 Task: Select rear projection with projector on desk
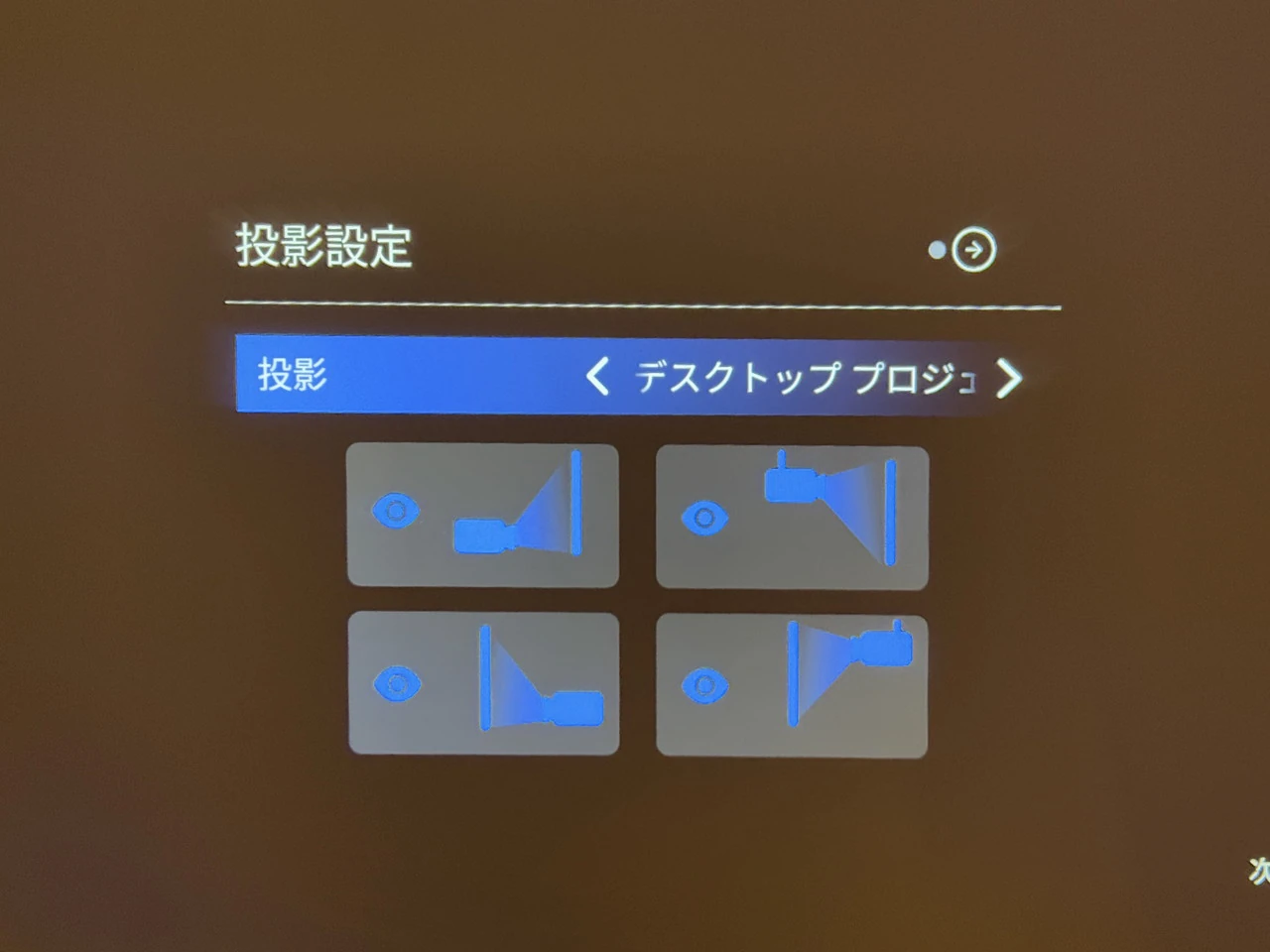[x=483, y=684]
